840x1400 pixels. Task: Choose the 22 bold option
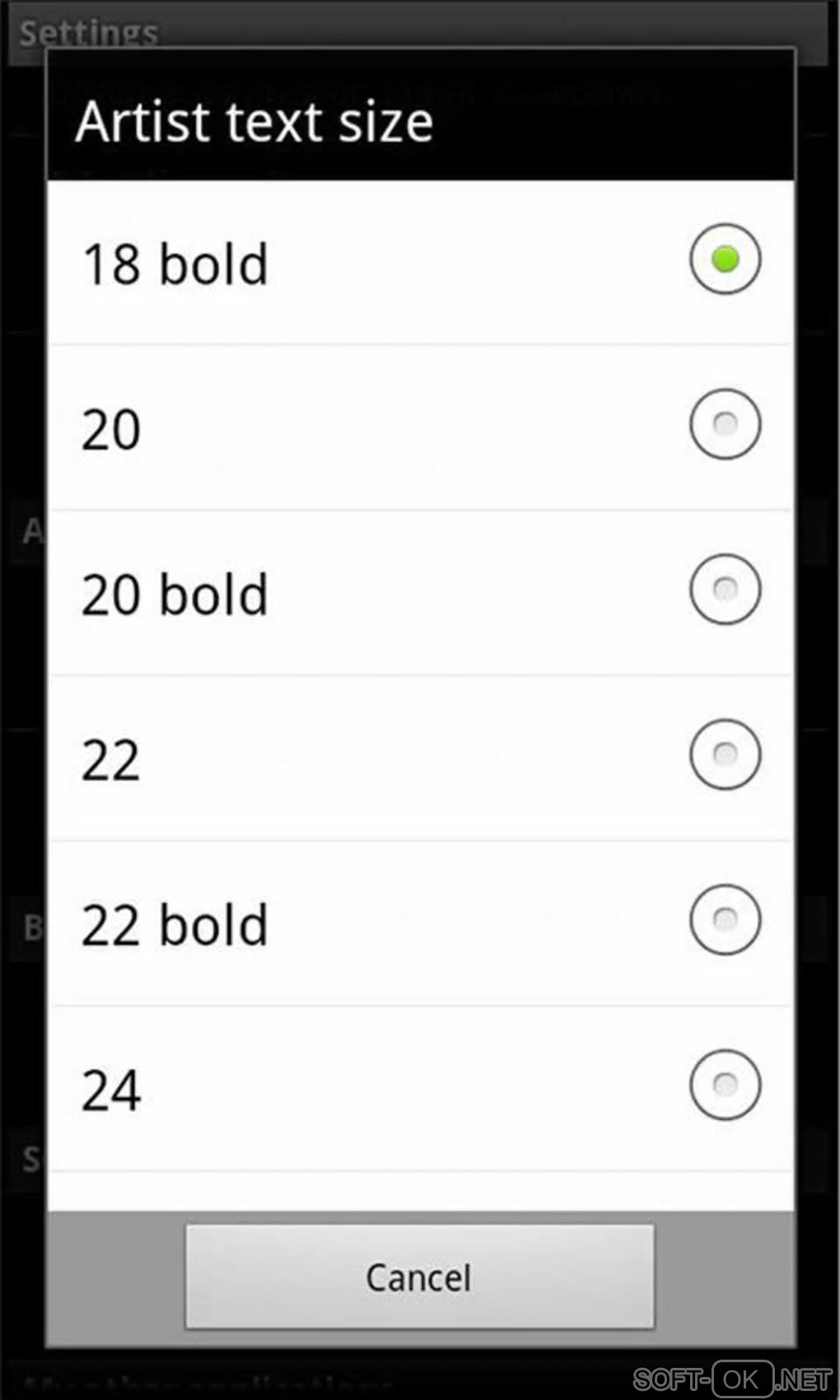[x=725, y=919]
